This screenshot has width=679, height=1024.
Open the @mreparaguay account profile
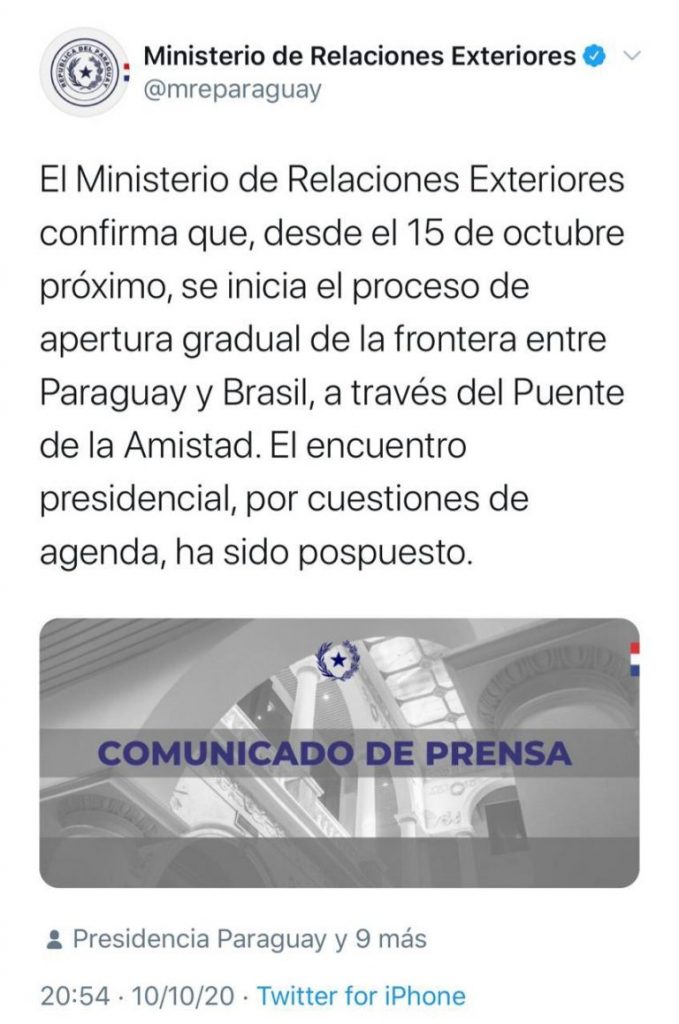pos(233,90)
